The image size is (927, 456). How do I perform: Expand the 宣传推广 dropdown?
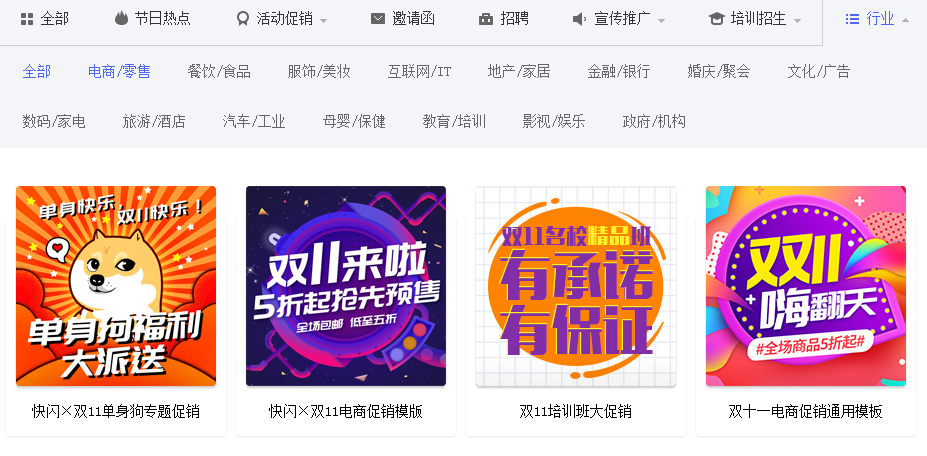[x=619, y=19]
